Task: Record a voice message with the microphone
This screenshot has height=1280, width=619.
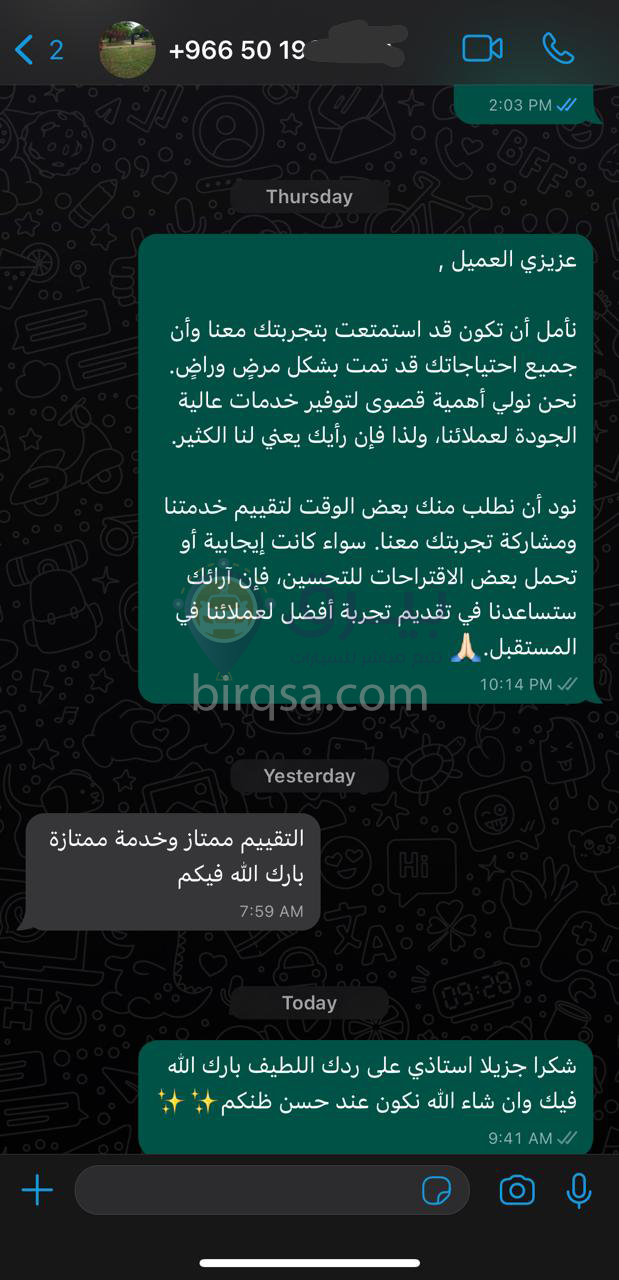Action: (x=578, y=1190)
